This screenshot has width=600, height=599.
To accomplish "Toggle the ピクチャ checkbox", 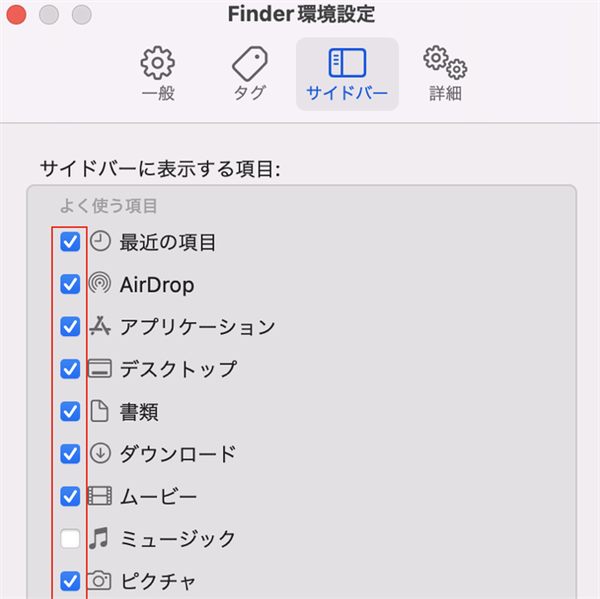I will pos(70,580).
